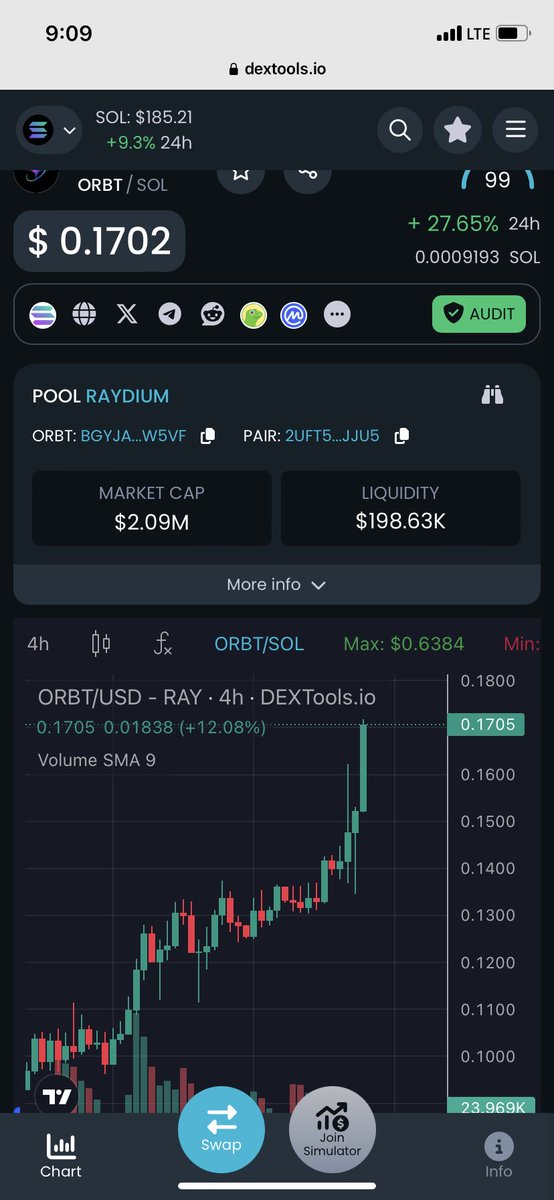554x1200 pixels.
Task: Copy the PAIR address
Action: click(401, 436)
